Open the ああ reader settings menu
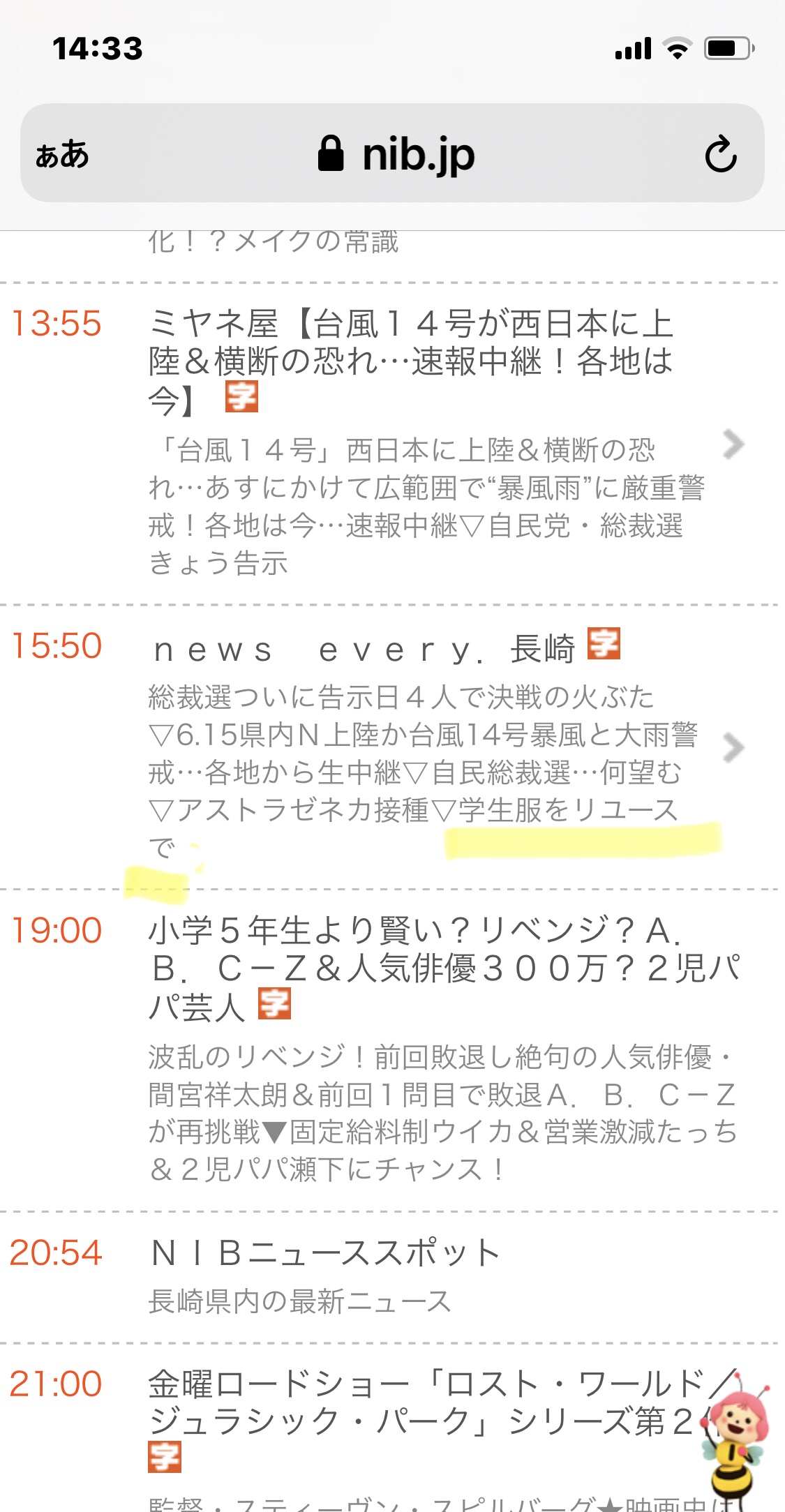This screenshot has height=1512, width=785. pos(62,154)
